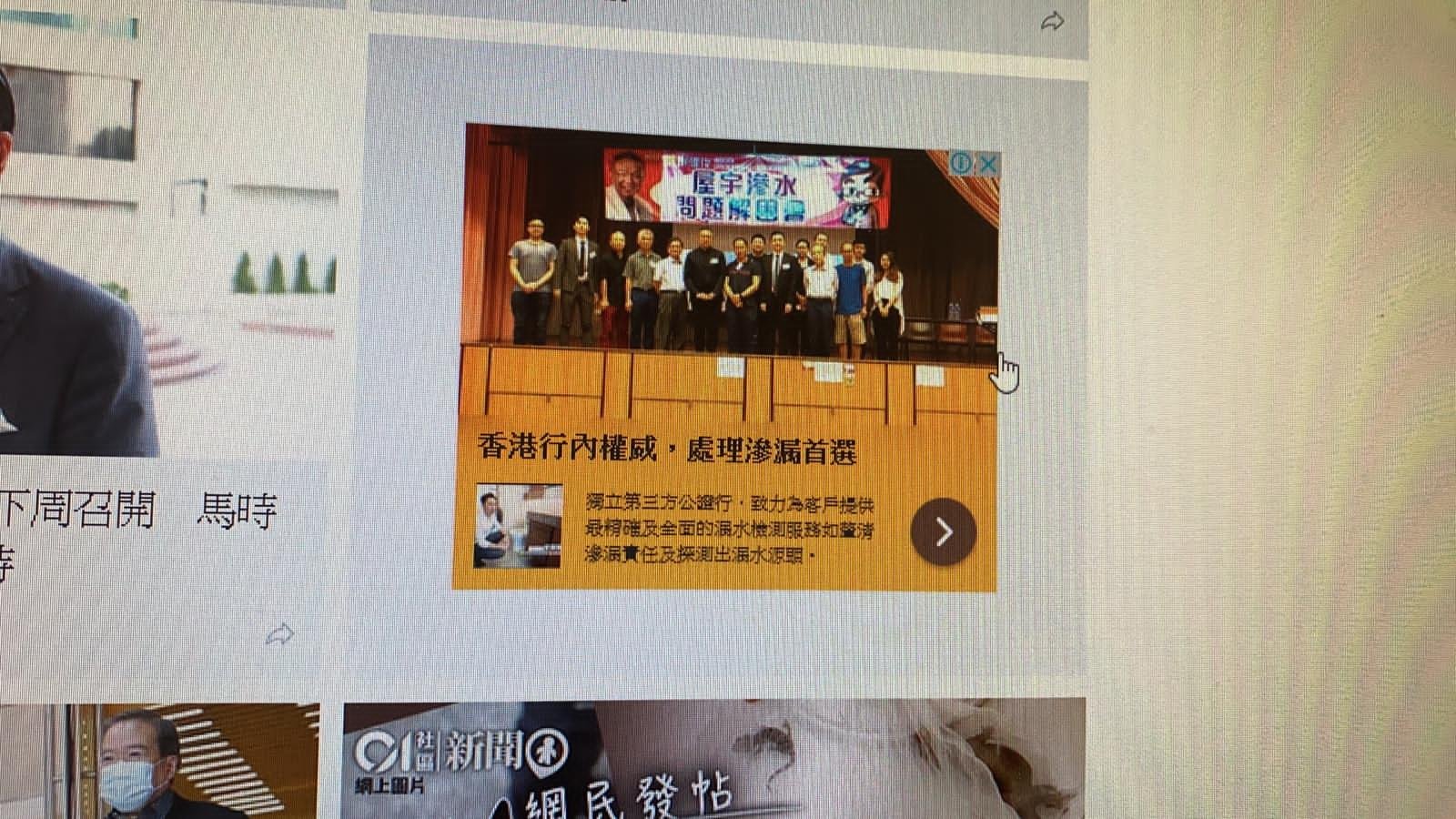This screenshot has width=1456, height=819.
Task: Tap the round arrow button on the ad
Action: click(x=944, y=532)
